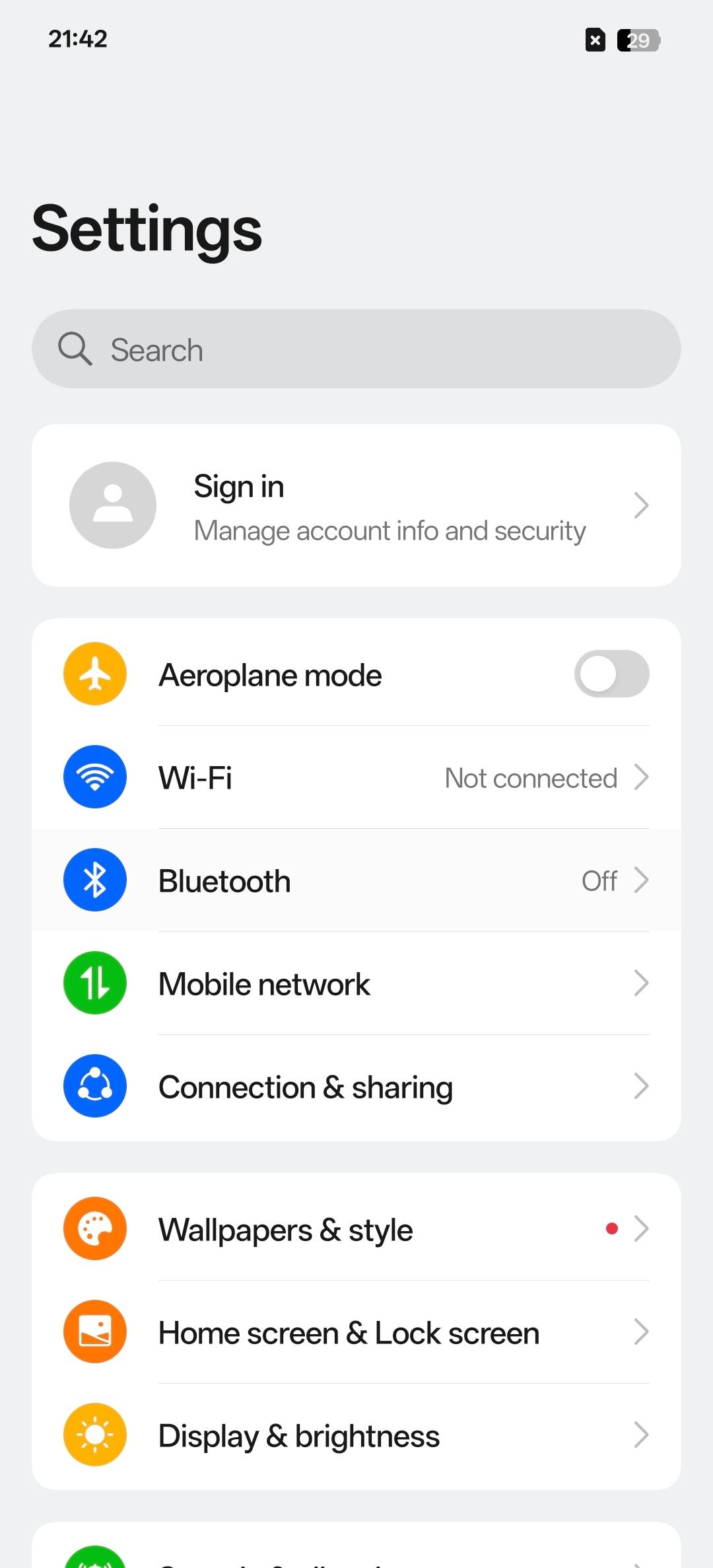Select the Aeroplane mode airplane icon

94,673
